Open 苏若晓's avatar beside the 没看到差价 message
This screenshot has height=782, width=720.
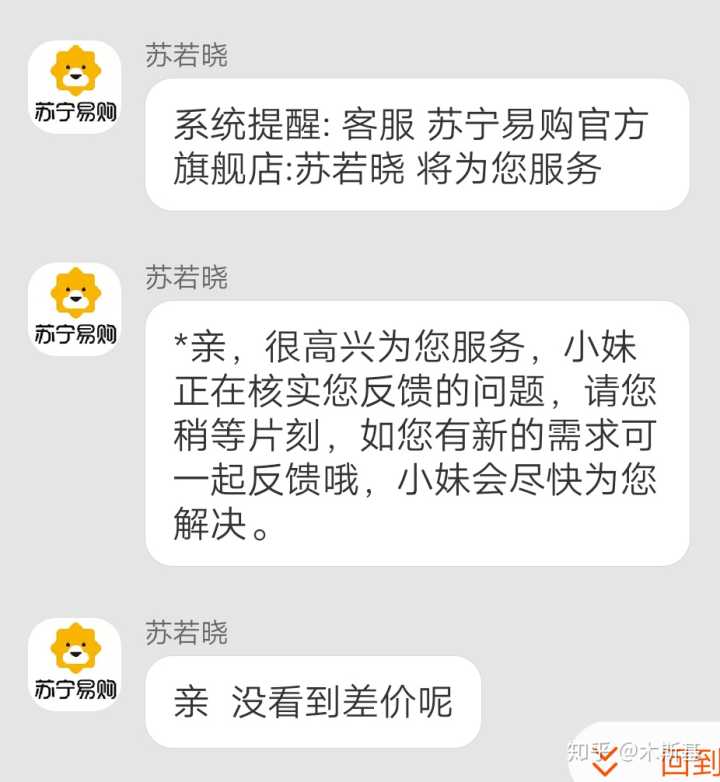tap(75, 664)
